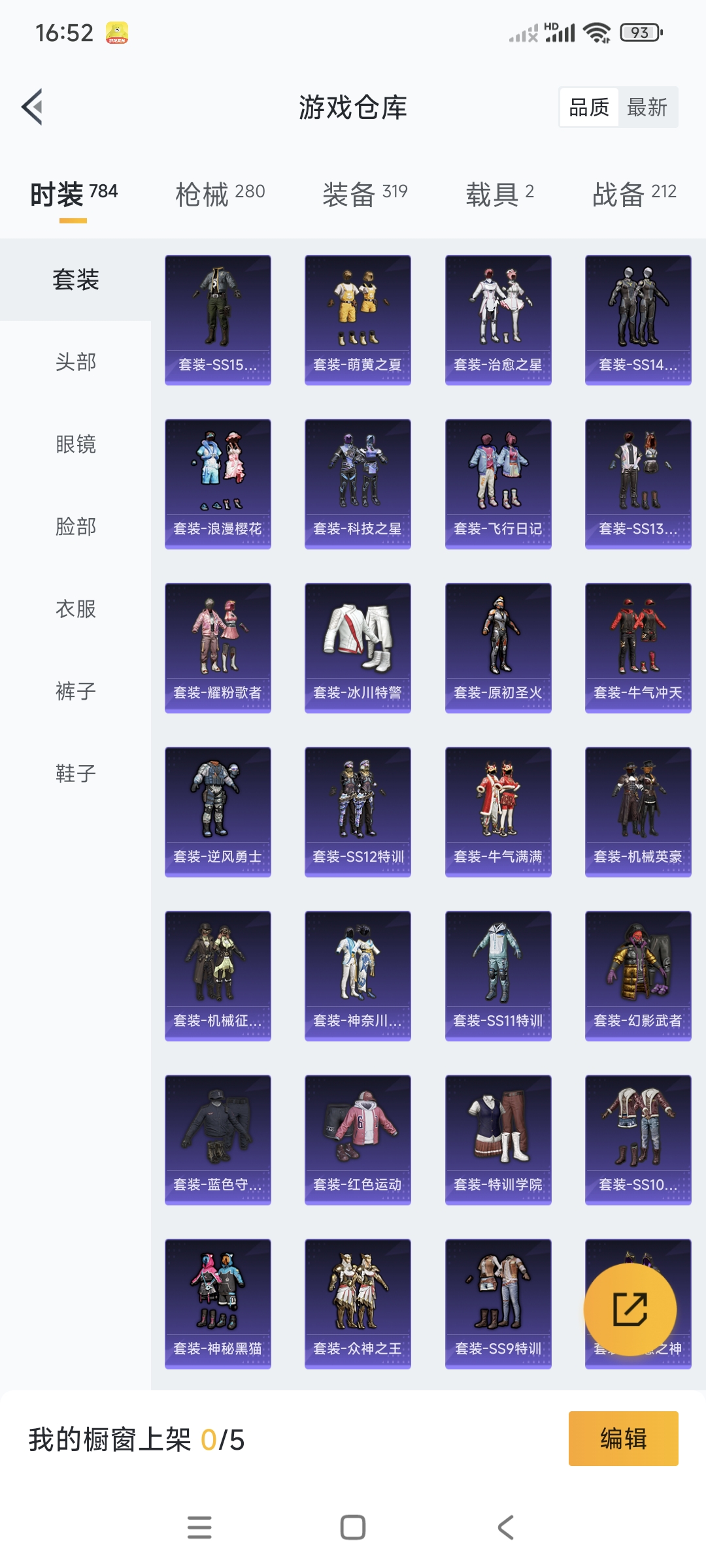Viewport: 706px width, 1568px height.
Task: Open the 套装-浪漫樱花 item
Action: [218, 484]
